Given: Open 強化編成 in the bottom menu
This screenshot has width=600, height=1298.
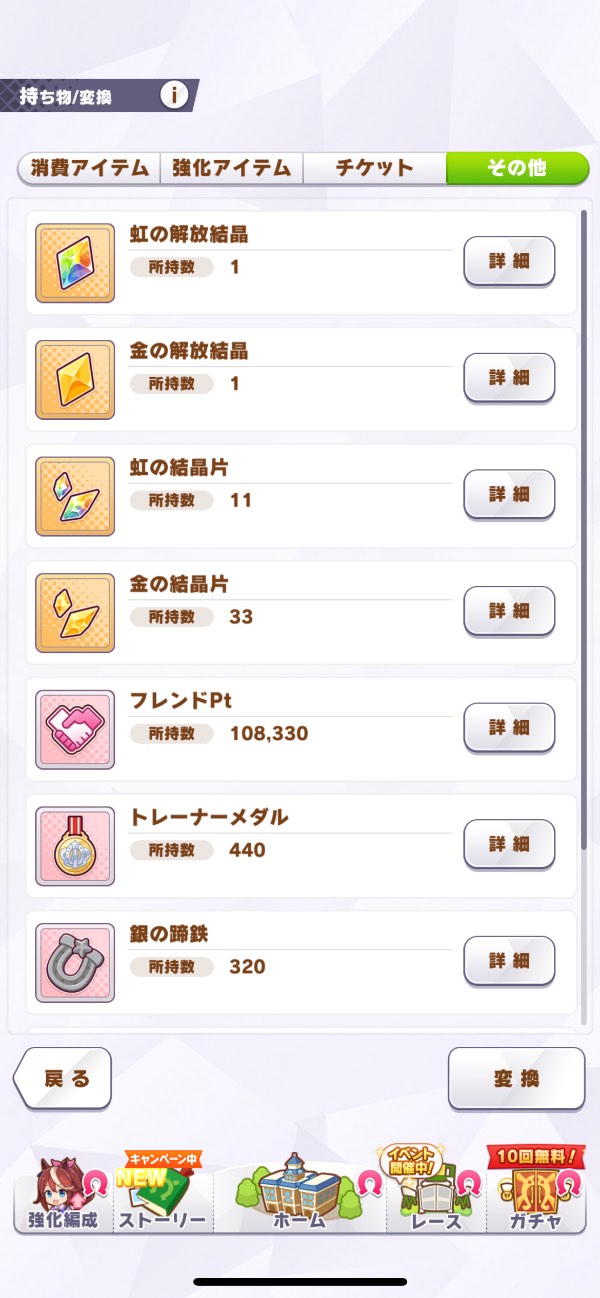Looking at the screenshot, I should coord(62,1196).
